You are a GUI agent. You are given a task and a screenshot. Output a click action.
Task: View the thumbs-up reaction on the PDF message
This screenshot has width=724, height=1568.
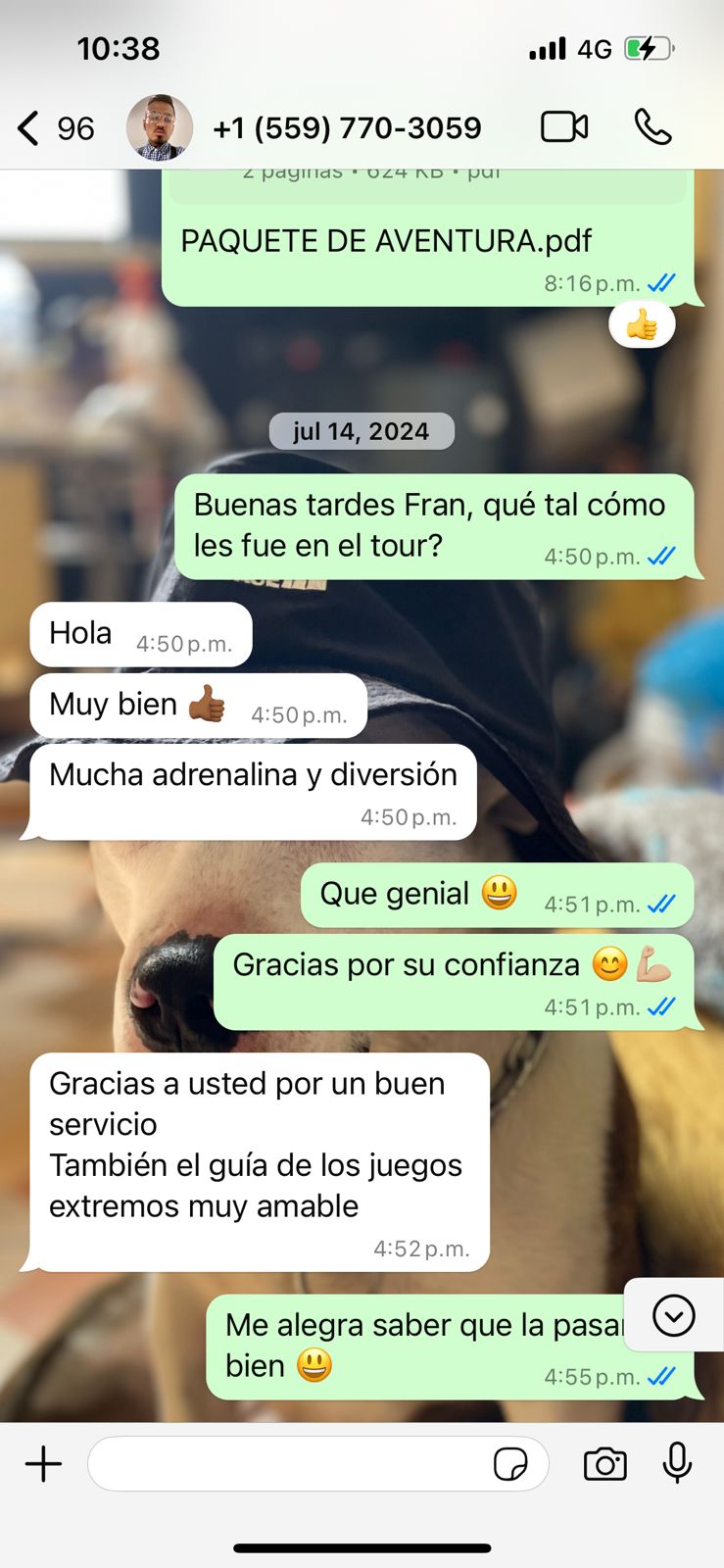click(642, 325)
